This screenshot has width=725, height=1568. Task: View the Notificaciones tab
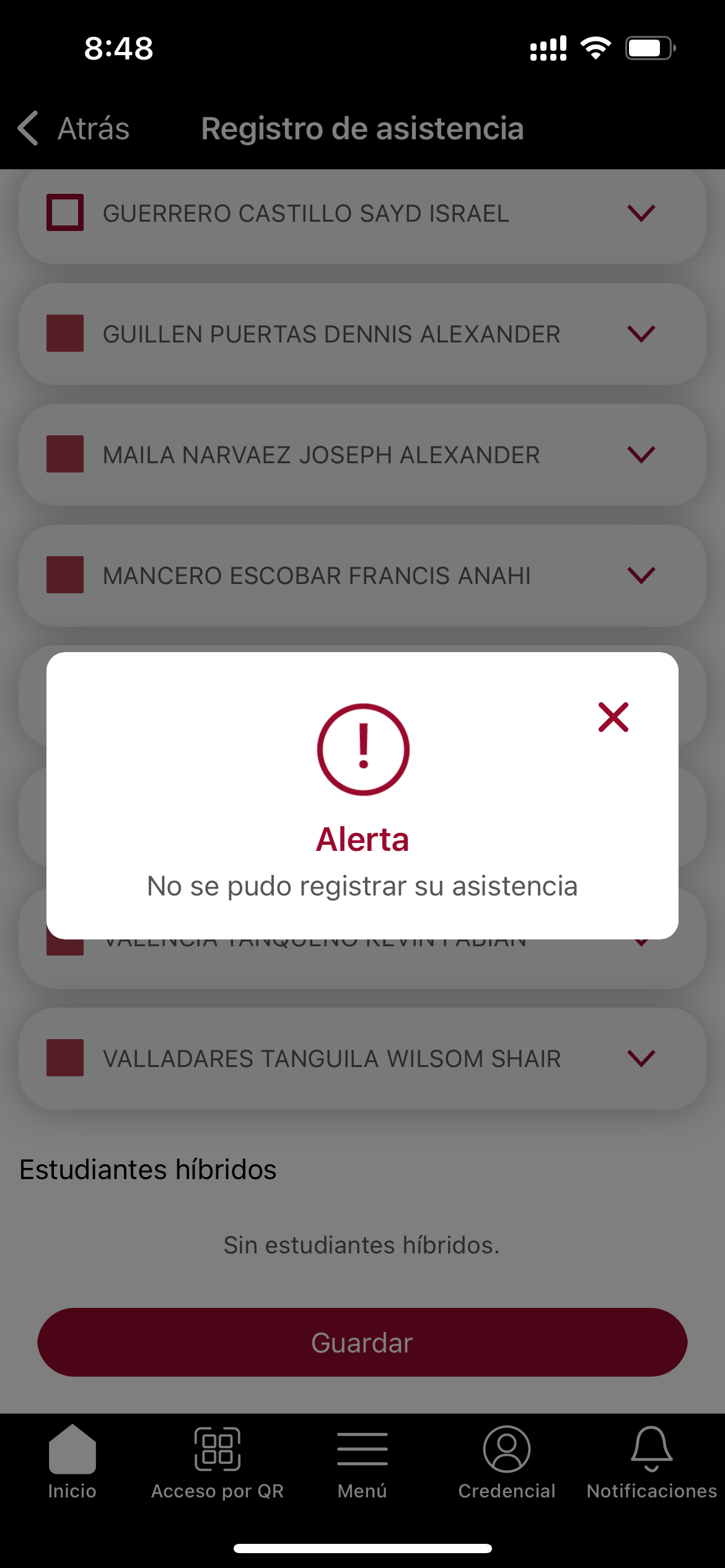652,1461
